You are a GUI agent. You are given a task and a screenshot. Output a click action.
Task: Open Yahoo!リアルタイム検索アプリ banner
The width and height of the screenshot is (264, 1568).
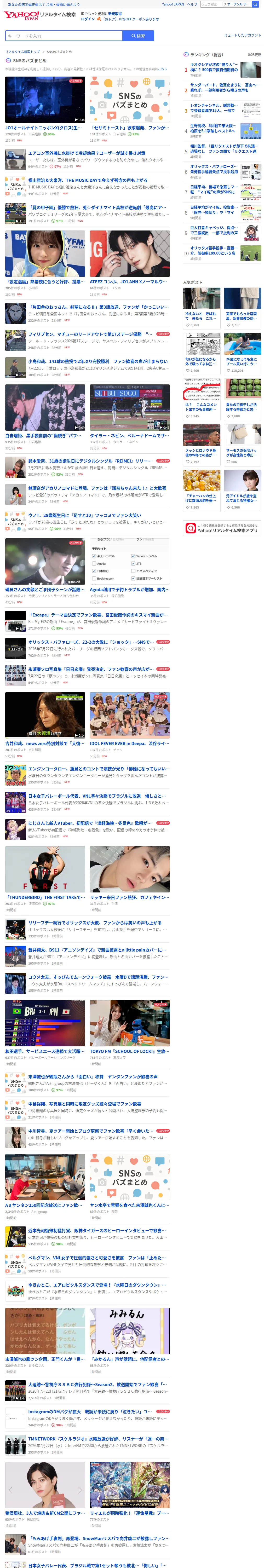coord(222,528)
